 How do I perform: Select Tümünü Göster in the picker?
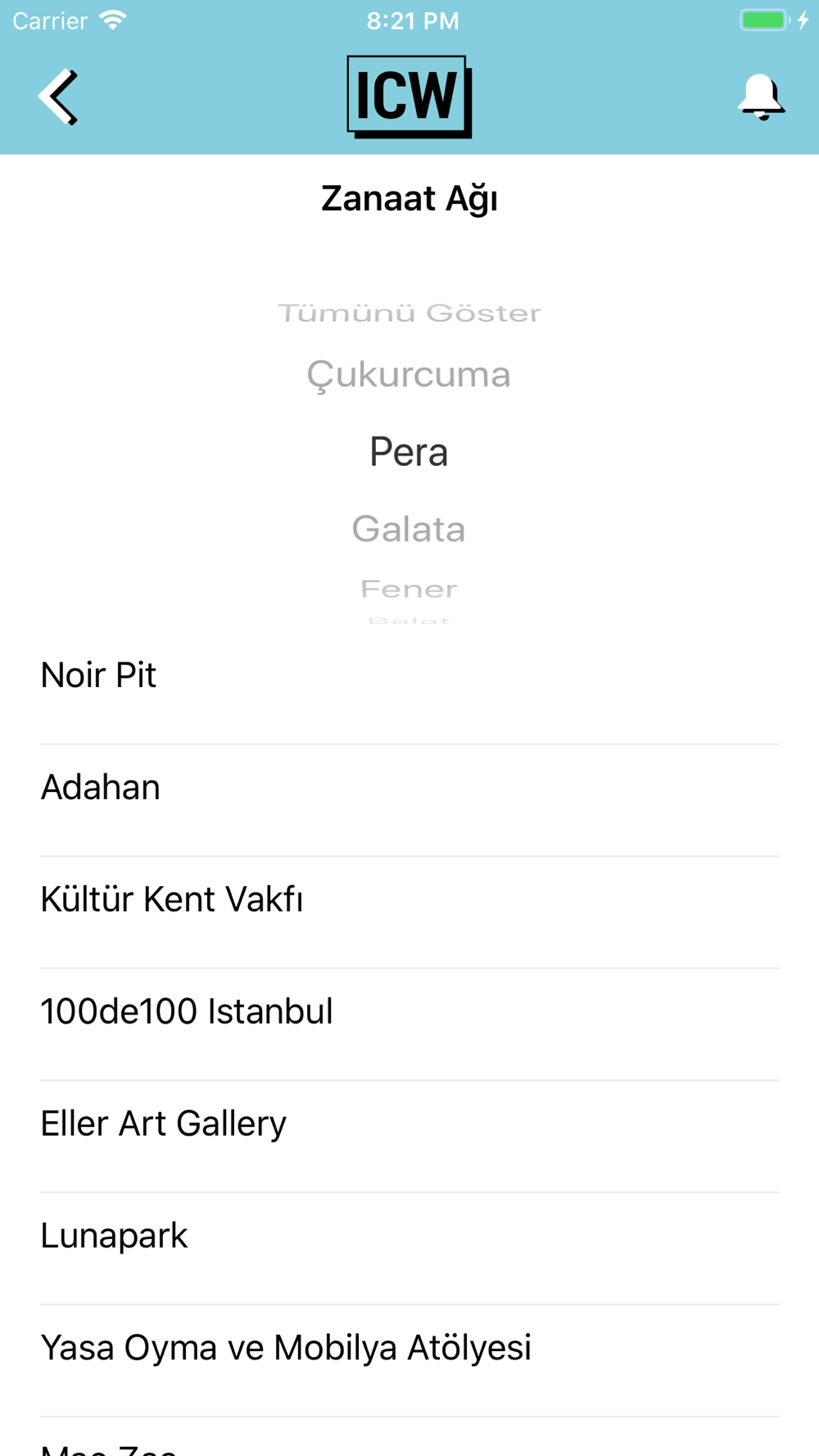click(409, 313)
